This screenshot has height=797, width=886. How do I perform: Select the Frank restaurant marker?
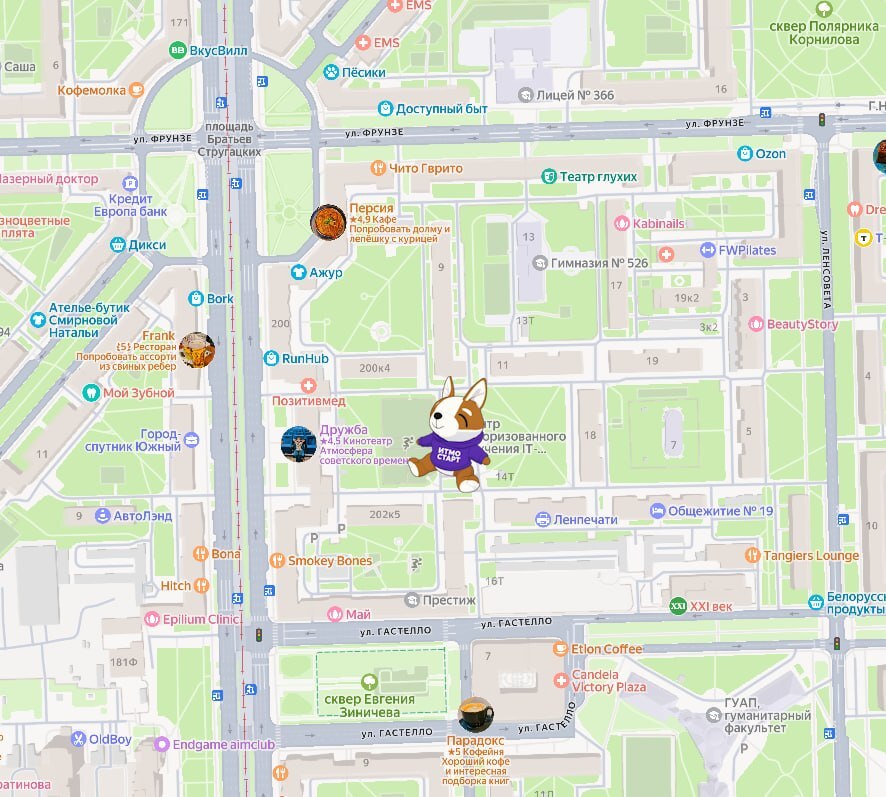coord(197,350)
